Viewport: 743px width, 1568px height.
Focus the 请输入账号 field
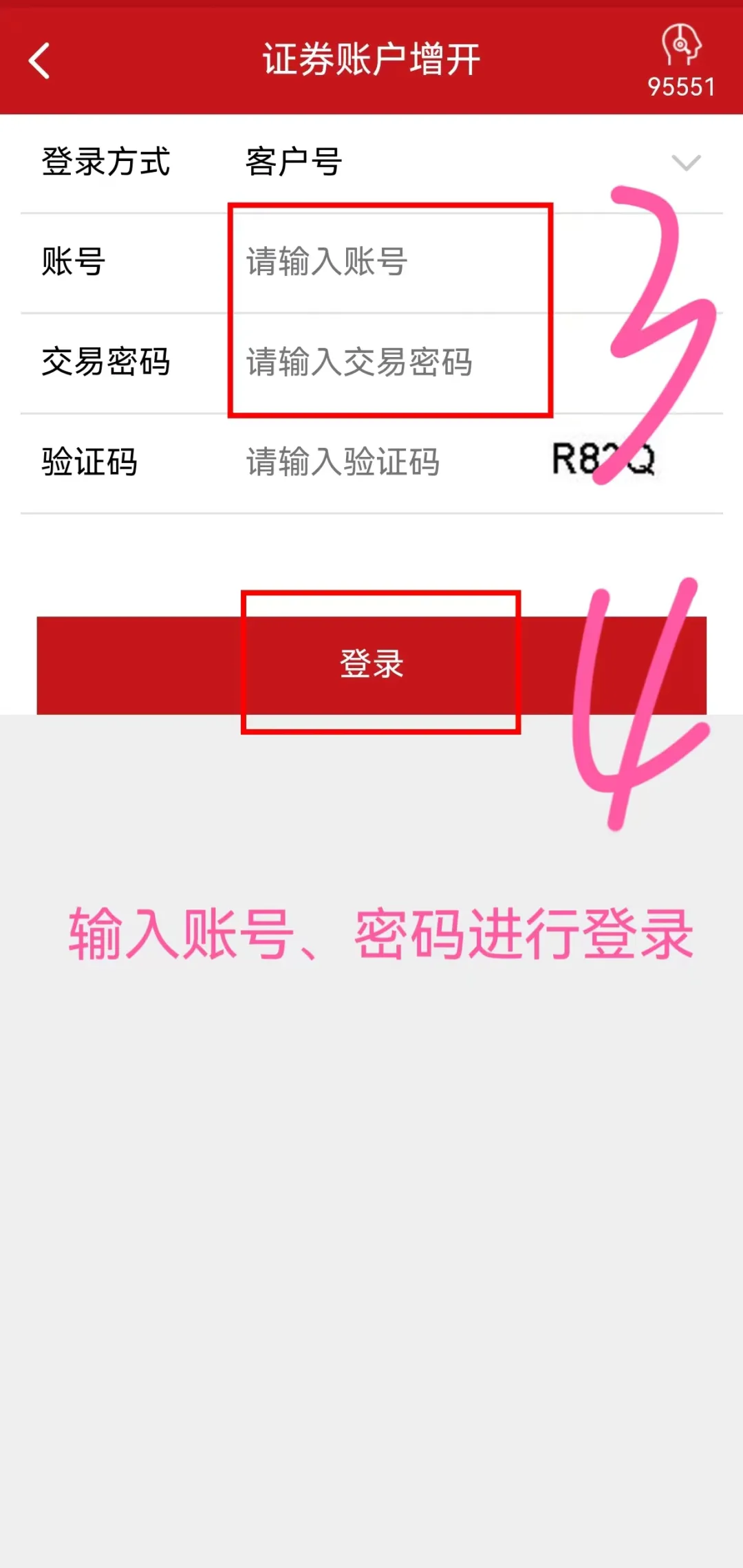[385, 262]
